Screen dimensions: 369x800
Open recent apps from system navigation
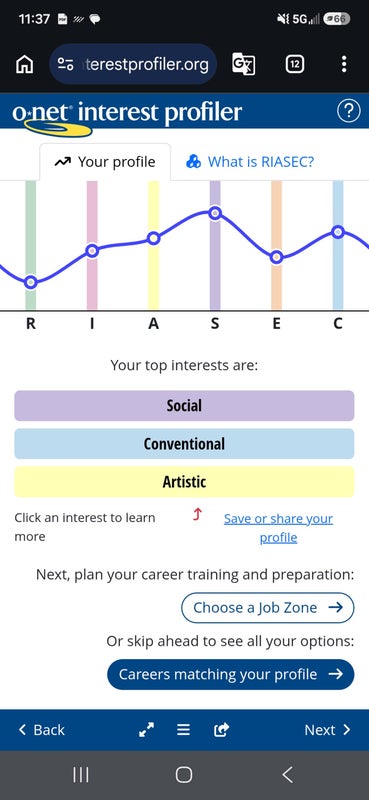81,775
